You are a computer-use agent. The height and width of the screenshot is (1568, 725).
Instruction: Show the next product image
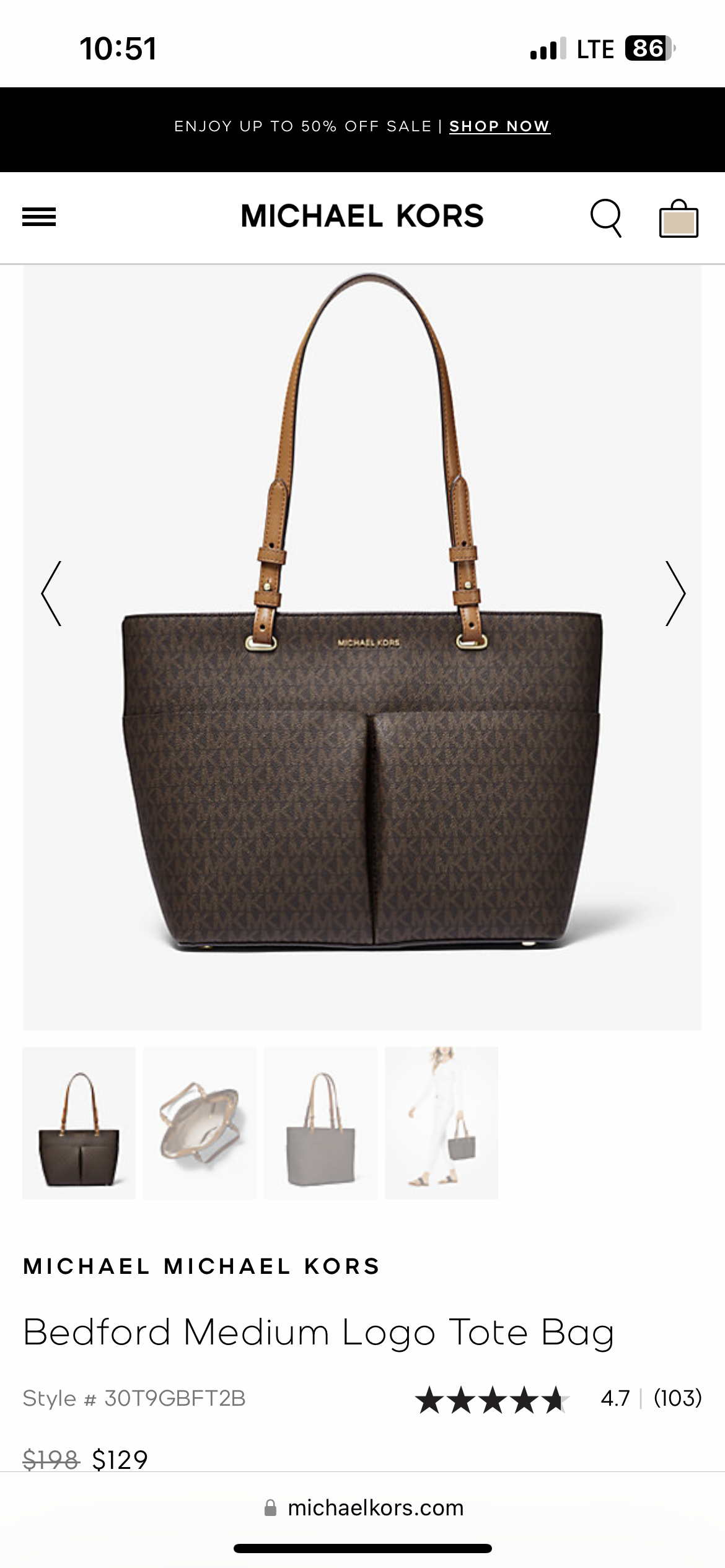click(x=675, y=593)
